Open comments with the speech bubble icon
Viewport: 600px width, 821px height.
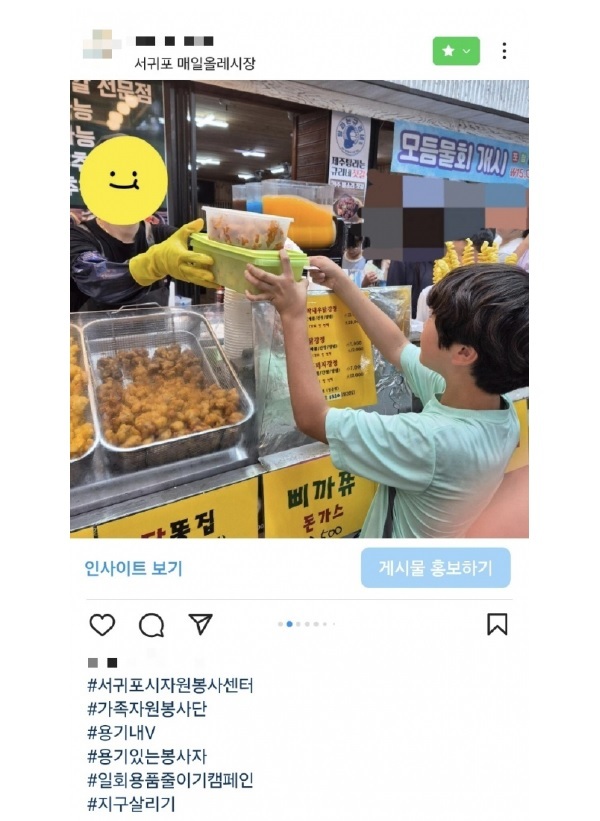coord(151,625)
